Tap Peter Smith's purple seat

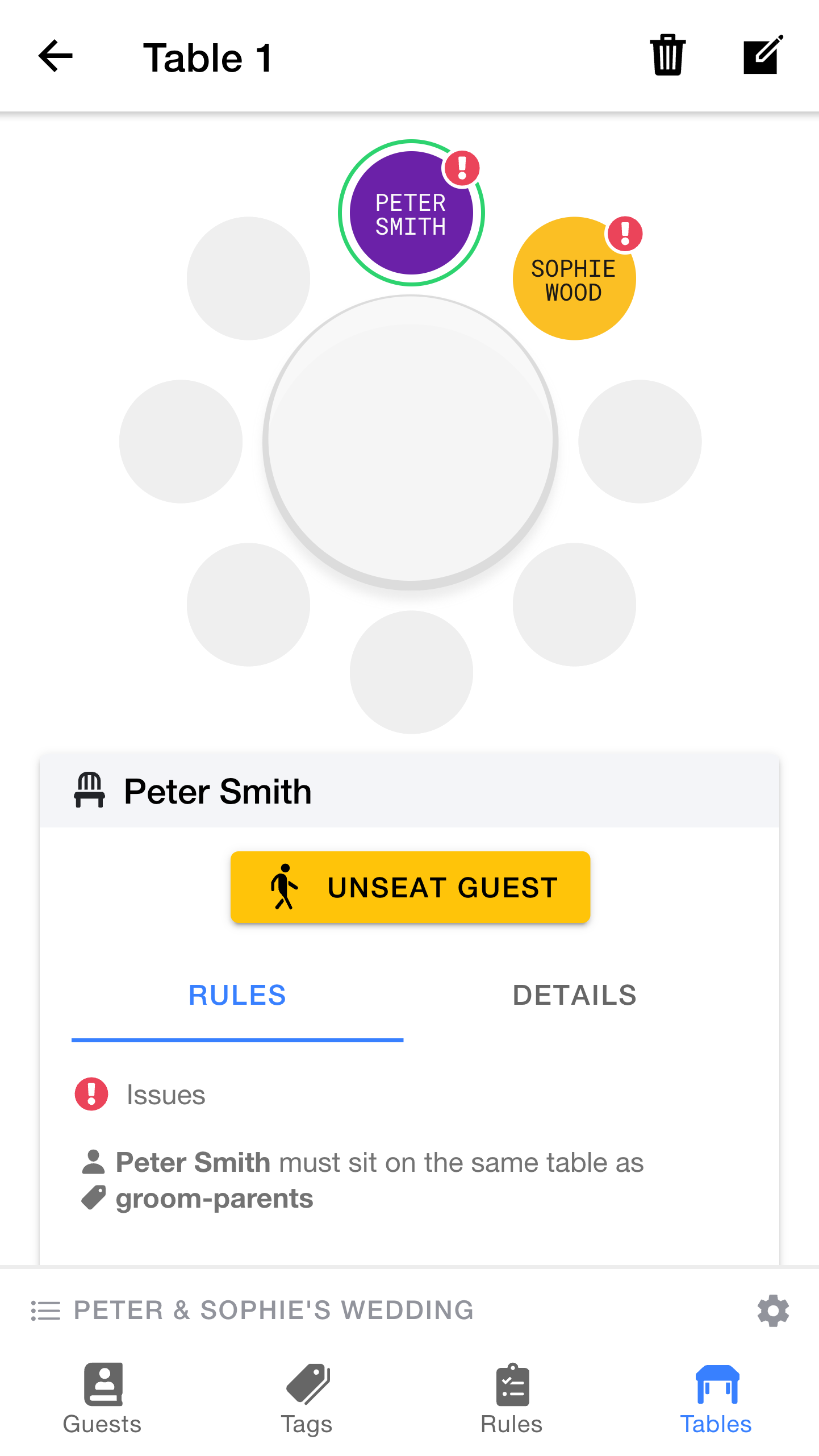[x=411, y=214]
